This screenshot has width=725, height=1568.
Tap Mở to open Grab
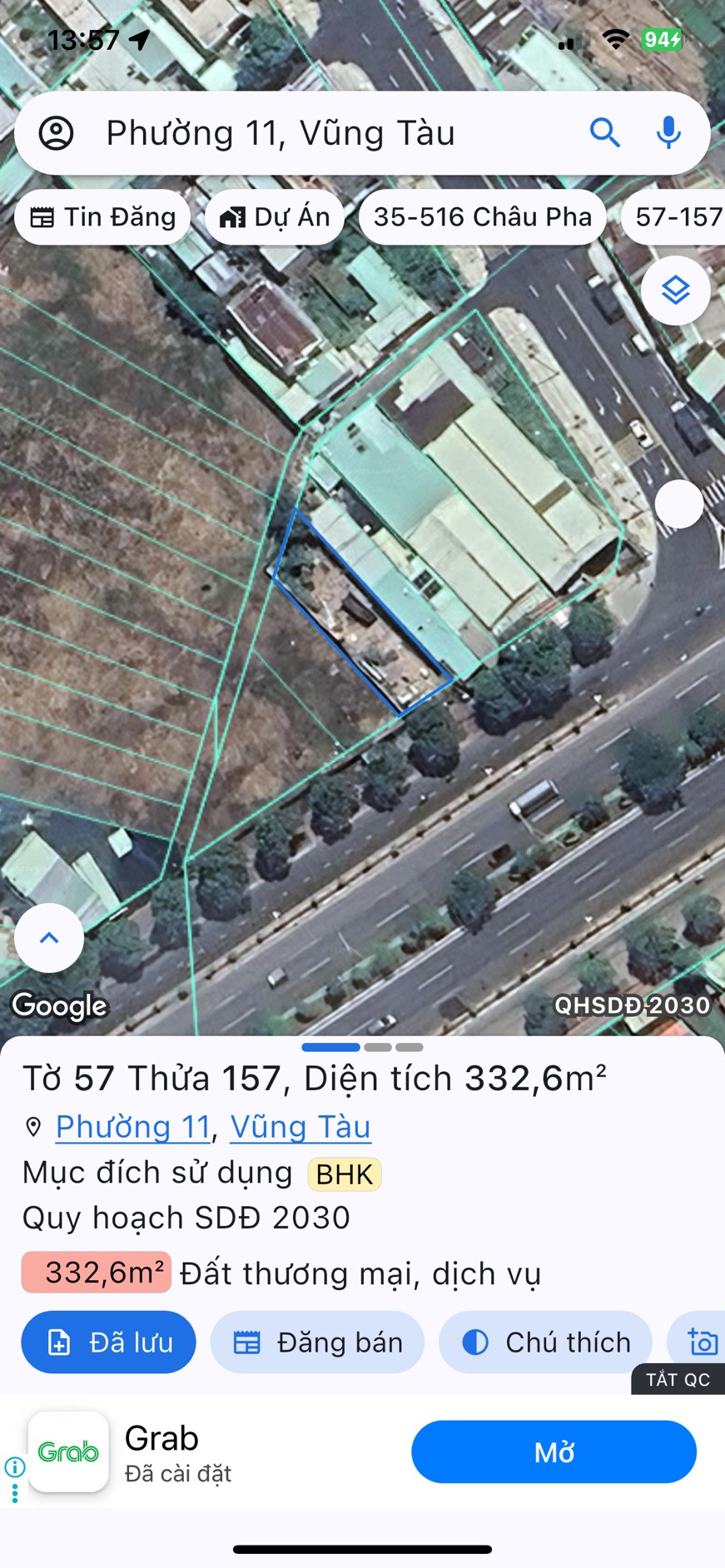tap(554, 1452)
